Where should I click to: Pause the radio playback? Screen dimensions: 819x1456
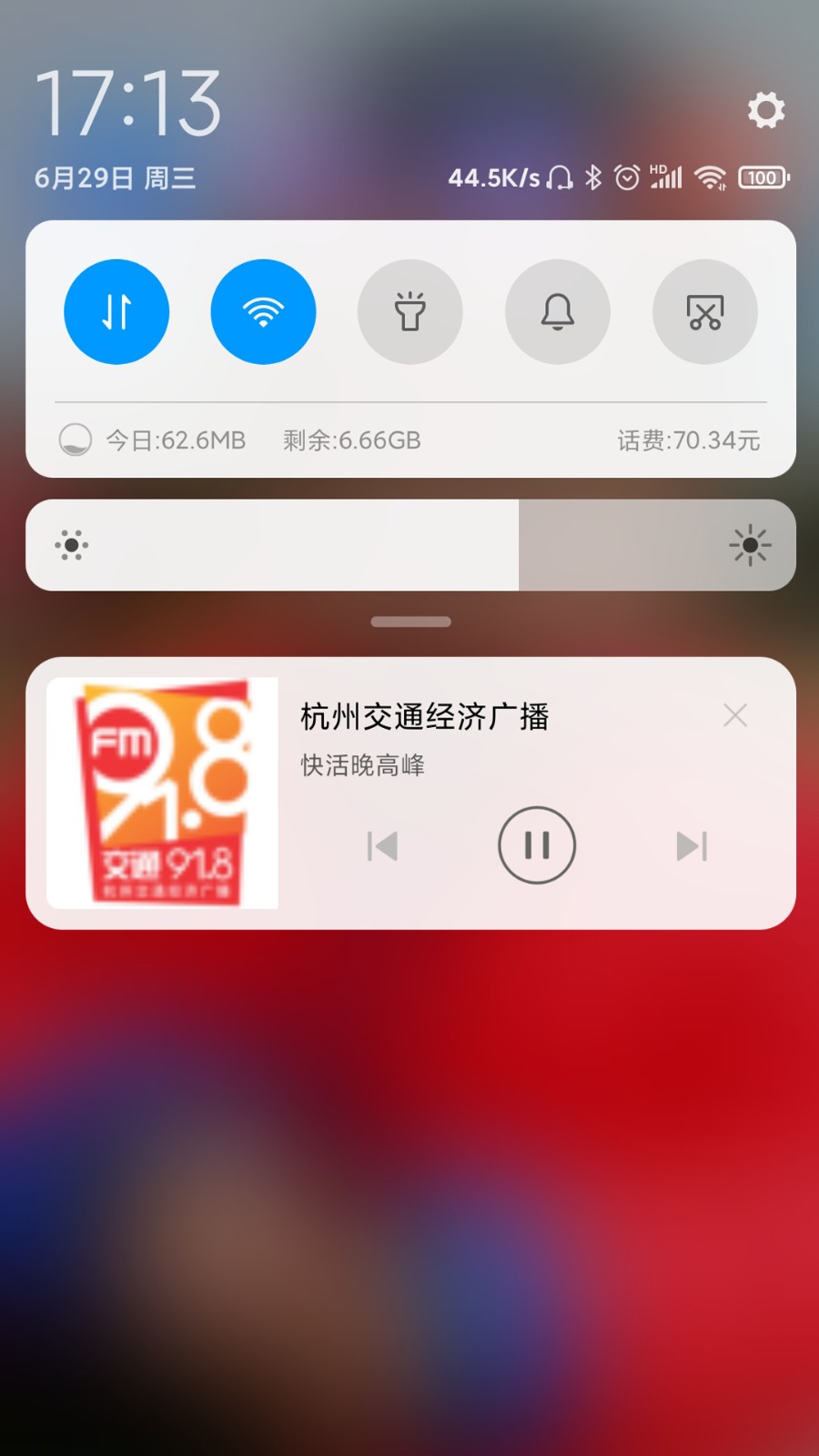click(536, 844)
